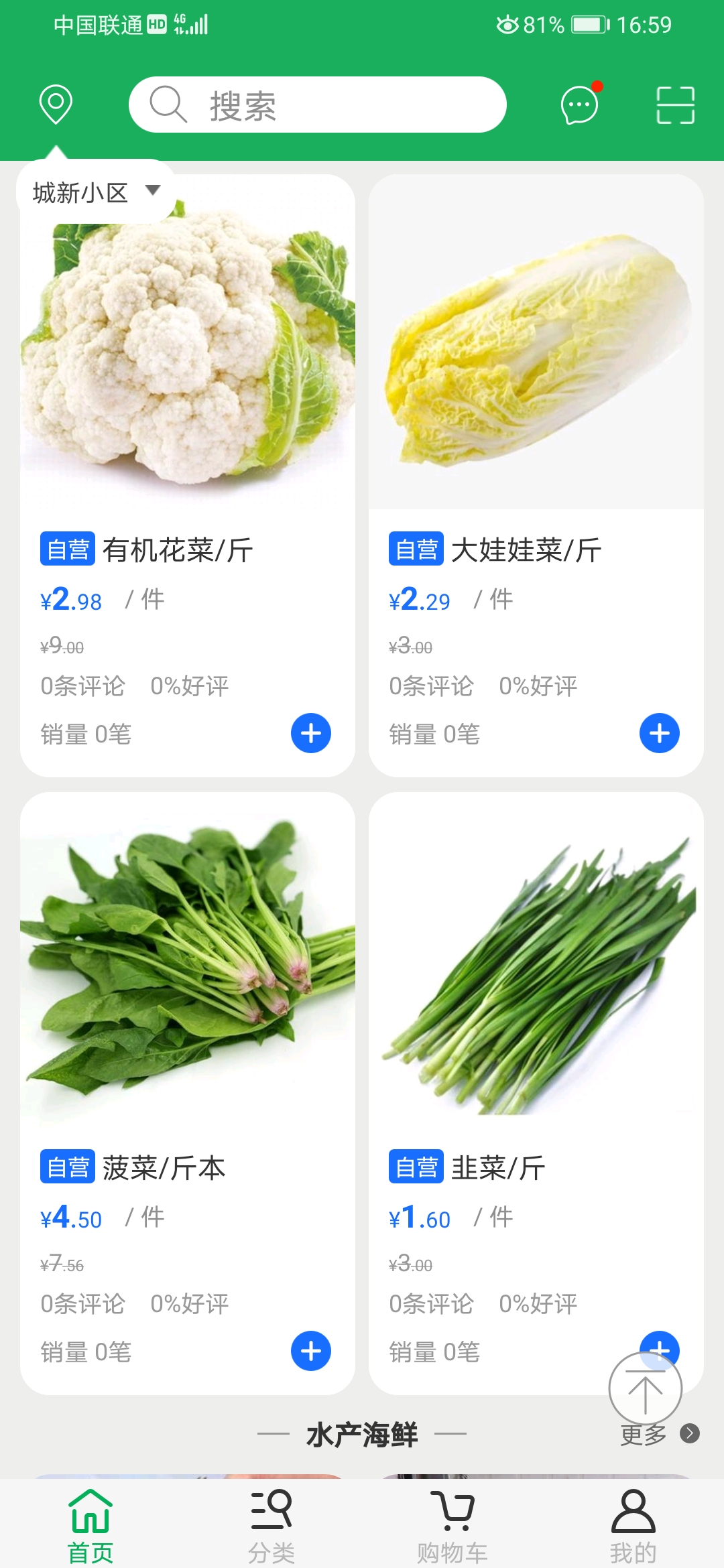Image resolution: width=724 pixels, height=1568 pixels.
Task: Open the chat messages icon
Action: click(x=578, y=106)
